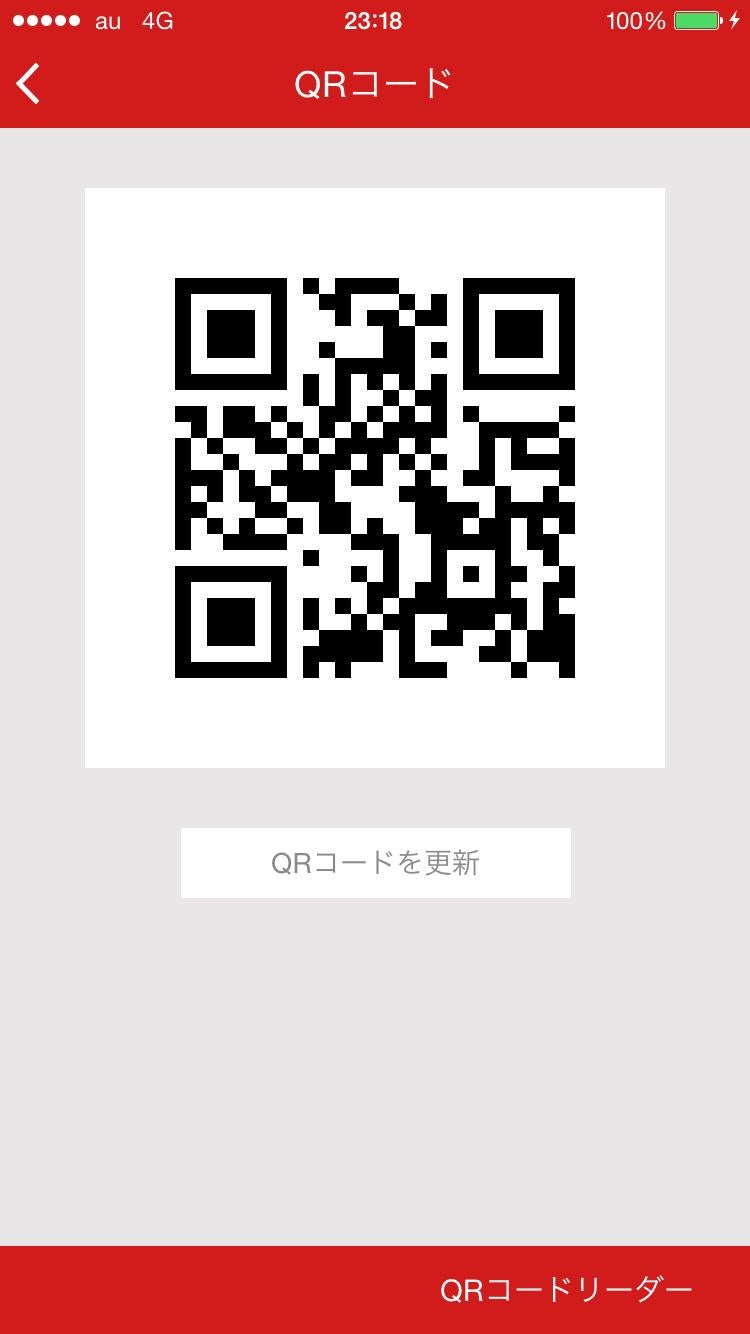Tap the clock showing 23:18
This screenshot has height=1334, width=750.
coord(375,18)
